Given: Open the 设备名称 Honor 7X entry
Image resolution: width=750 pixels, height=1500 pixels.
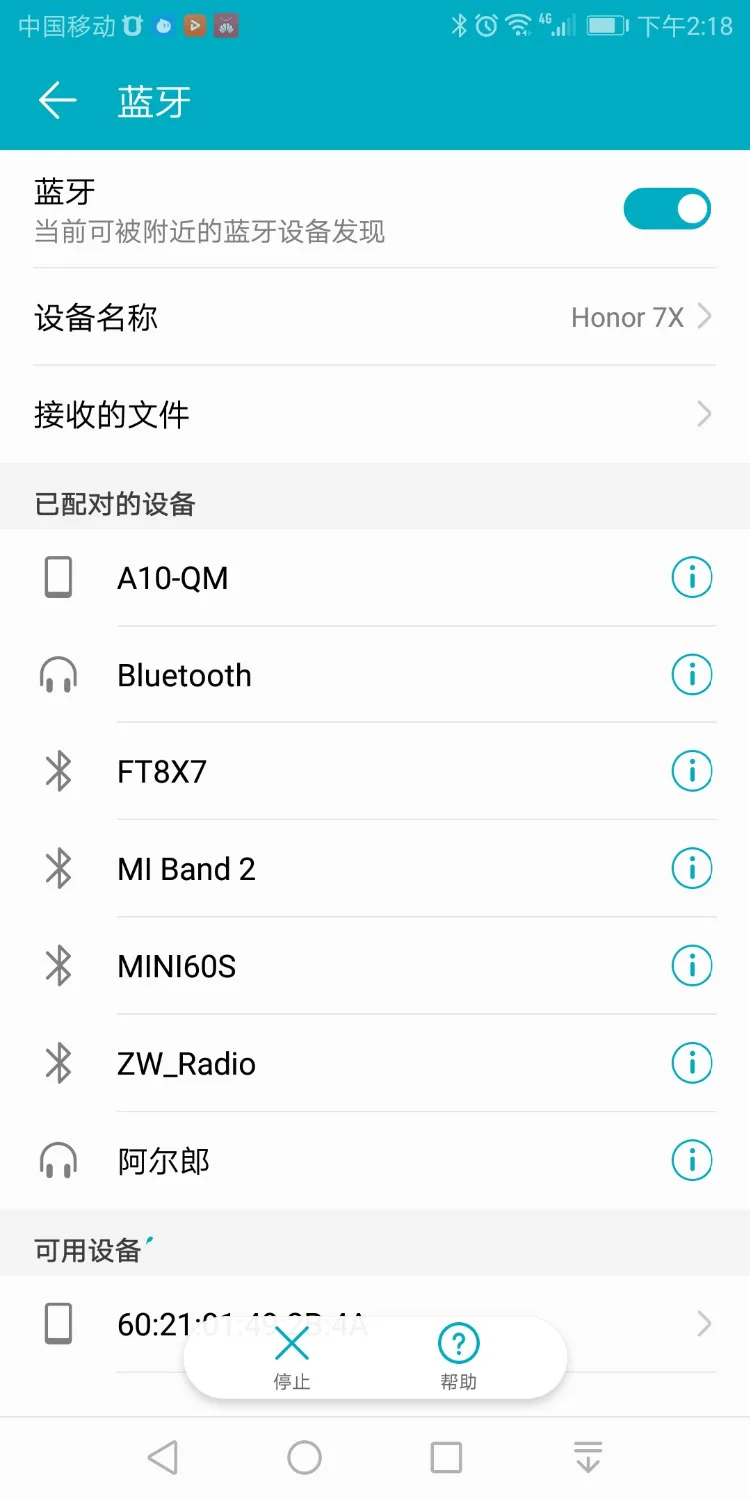Looking at the screenshot, I should coord(375,317).
